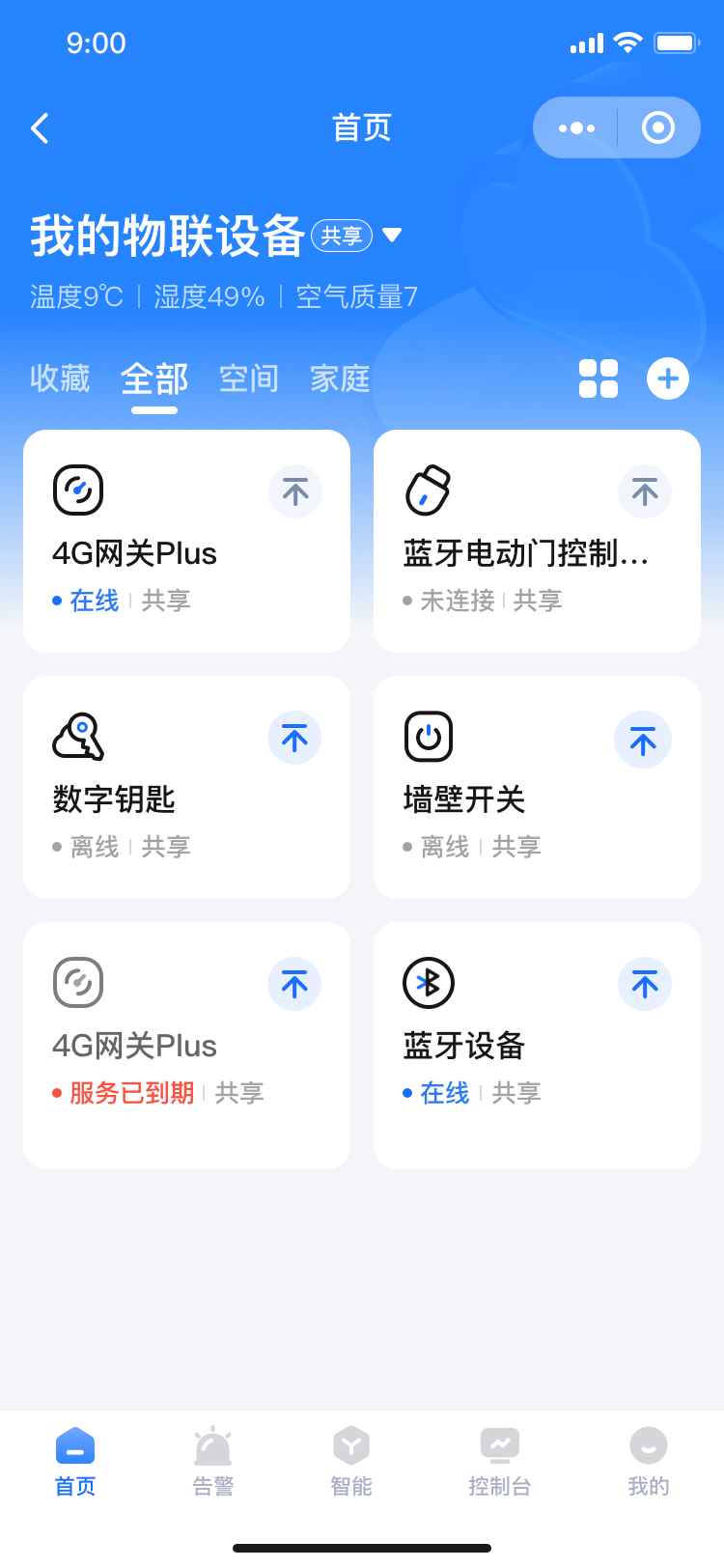724x1568 pixels.
Task: Toggle the pin on the 墙壁开关 card
Action: [643, 739]
